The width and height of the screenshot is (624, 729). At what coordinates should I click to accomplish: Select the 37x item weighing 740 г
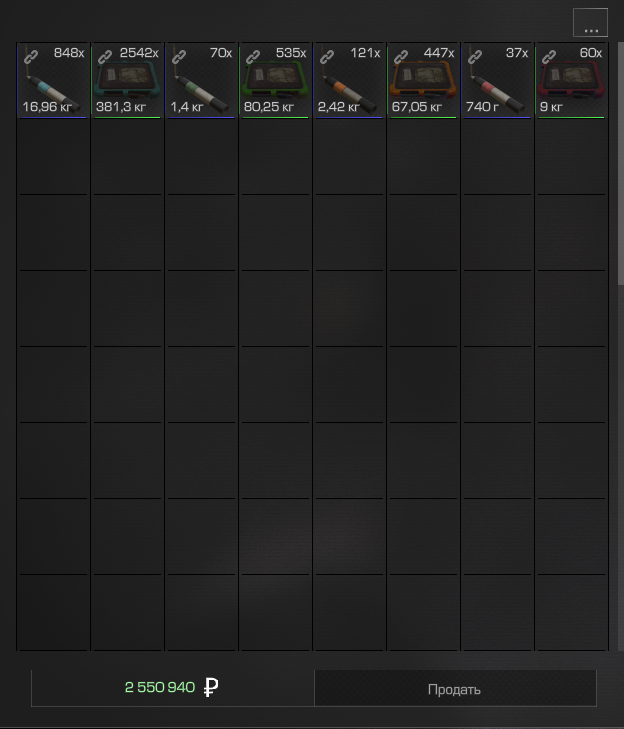click(x=497, y=81)
